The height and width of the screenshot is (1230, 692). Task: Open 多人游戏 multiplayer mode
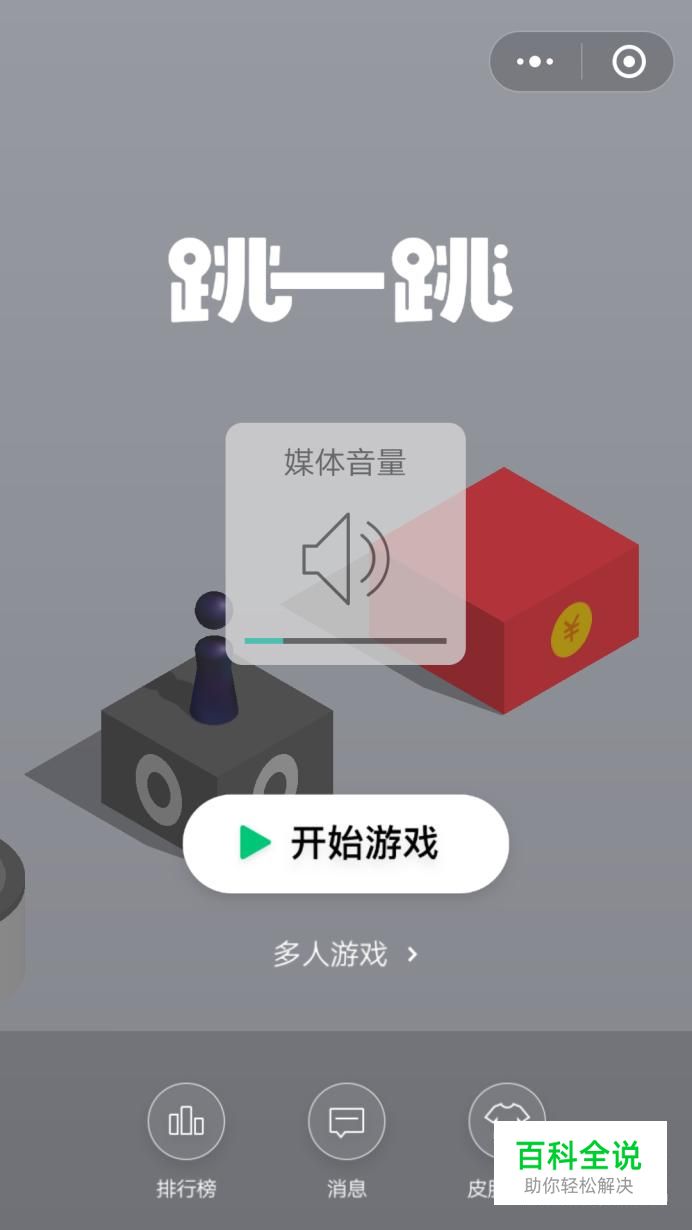[345, 954]
